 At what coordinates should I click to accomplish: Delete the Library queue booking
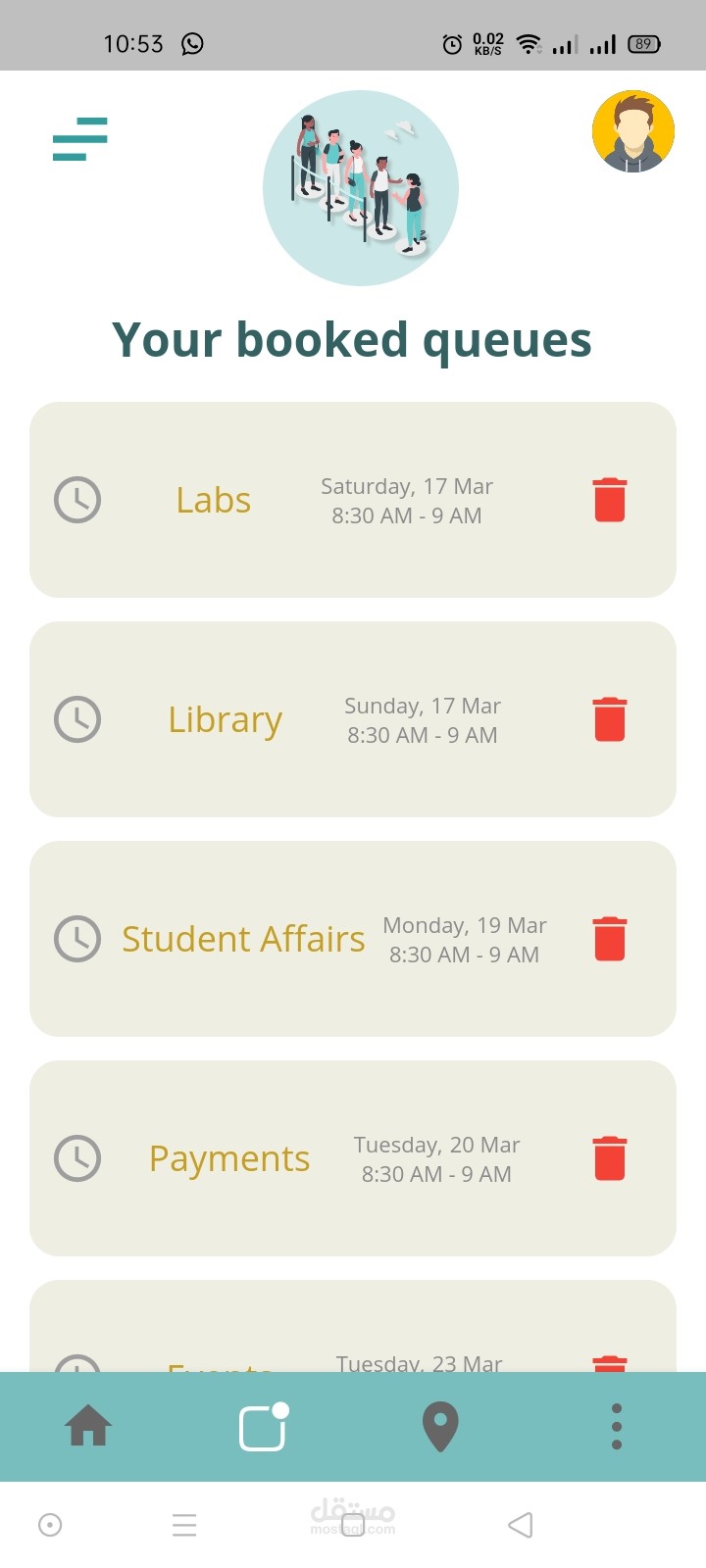(609, 719)
